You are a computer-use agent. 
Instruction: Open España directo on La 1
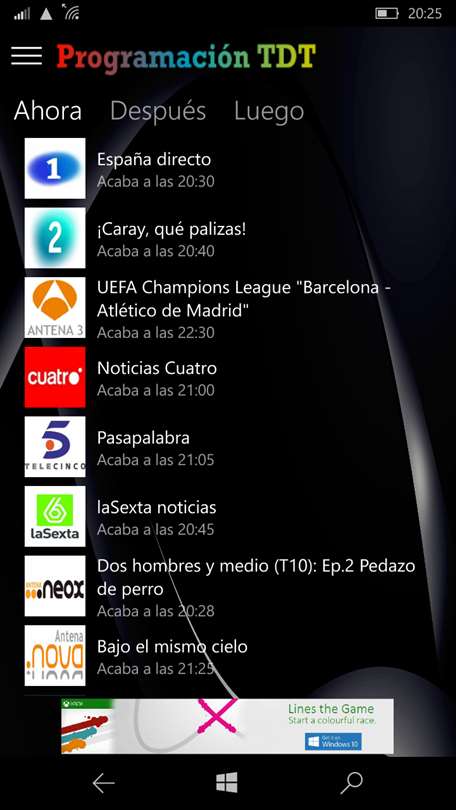pyautogui.click(x=228, y=168)
